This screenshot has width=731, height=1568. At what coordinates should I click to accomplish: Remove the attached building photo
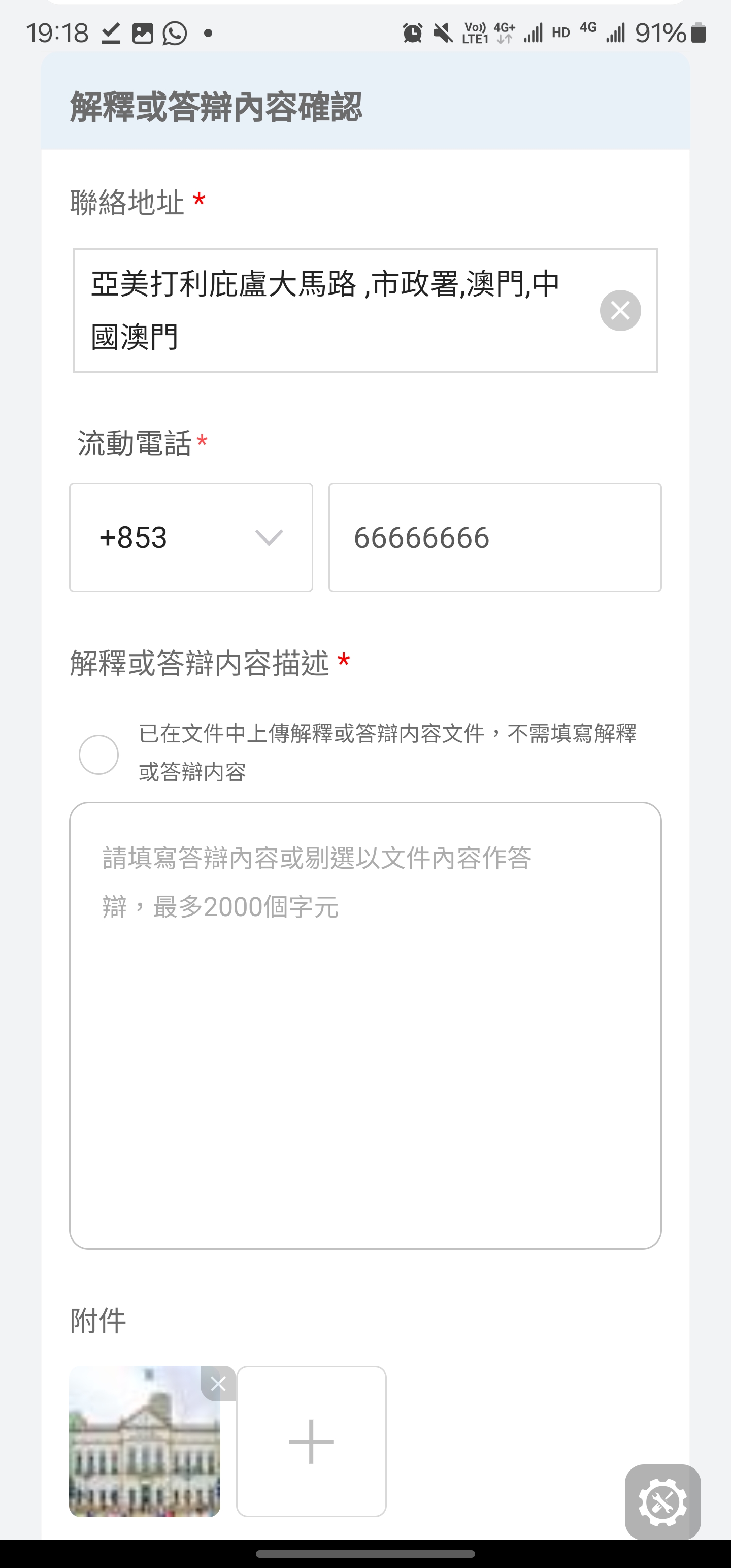[x=218, y=1384]
